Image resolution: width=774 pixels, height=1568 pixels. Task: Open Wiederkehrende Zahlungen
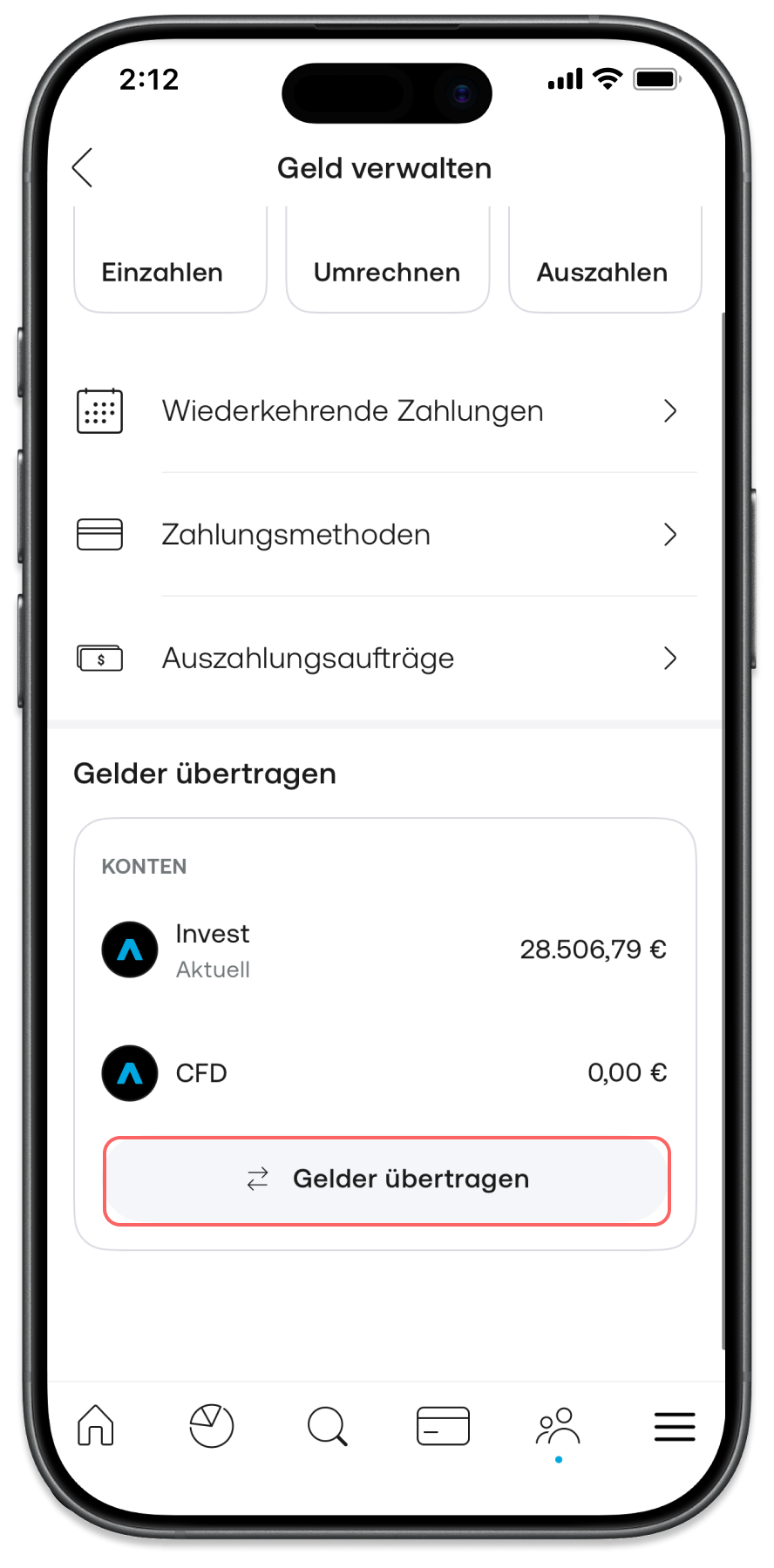click(x=384, y=411)
